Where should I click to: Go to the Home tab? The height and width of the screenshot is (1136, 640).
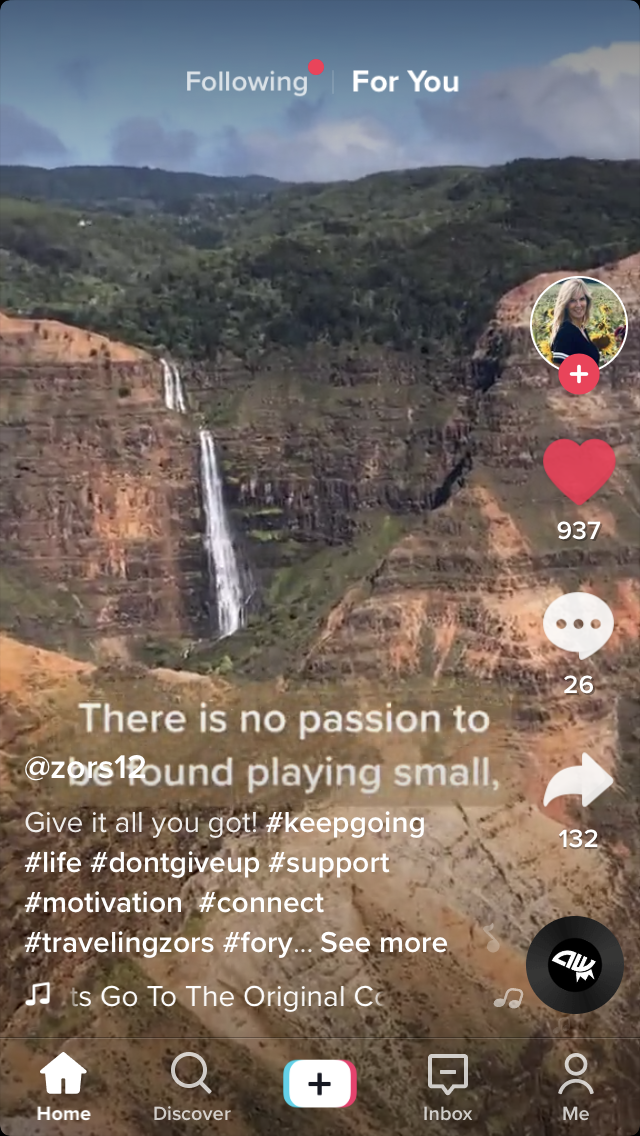(x=64, y=1086)
